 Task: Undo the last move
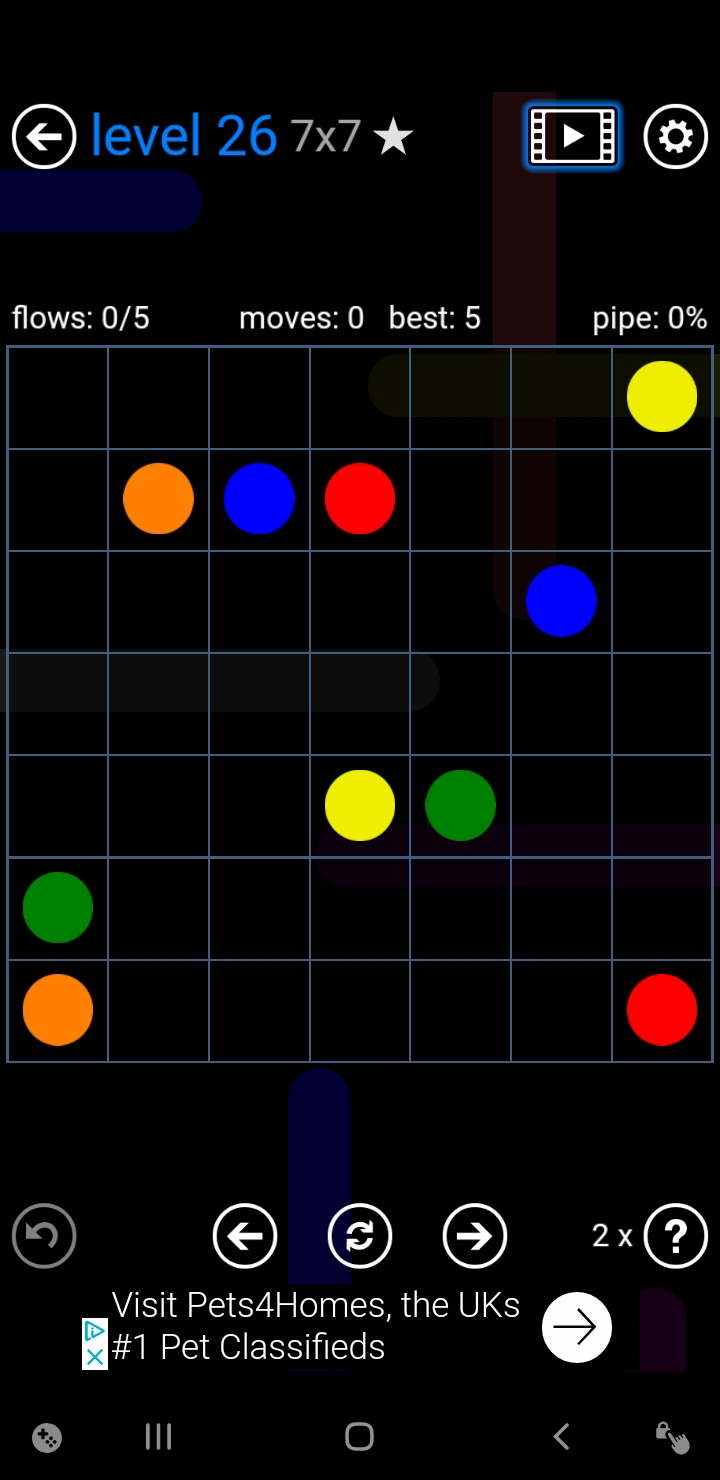44,1236
